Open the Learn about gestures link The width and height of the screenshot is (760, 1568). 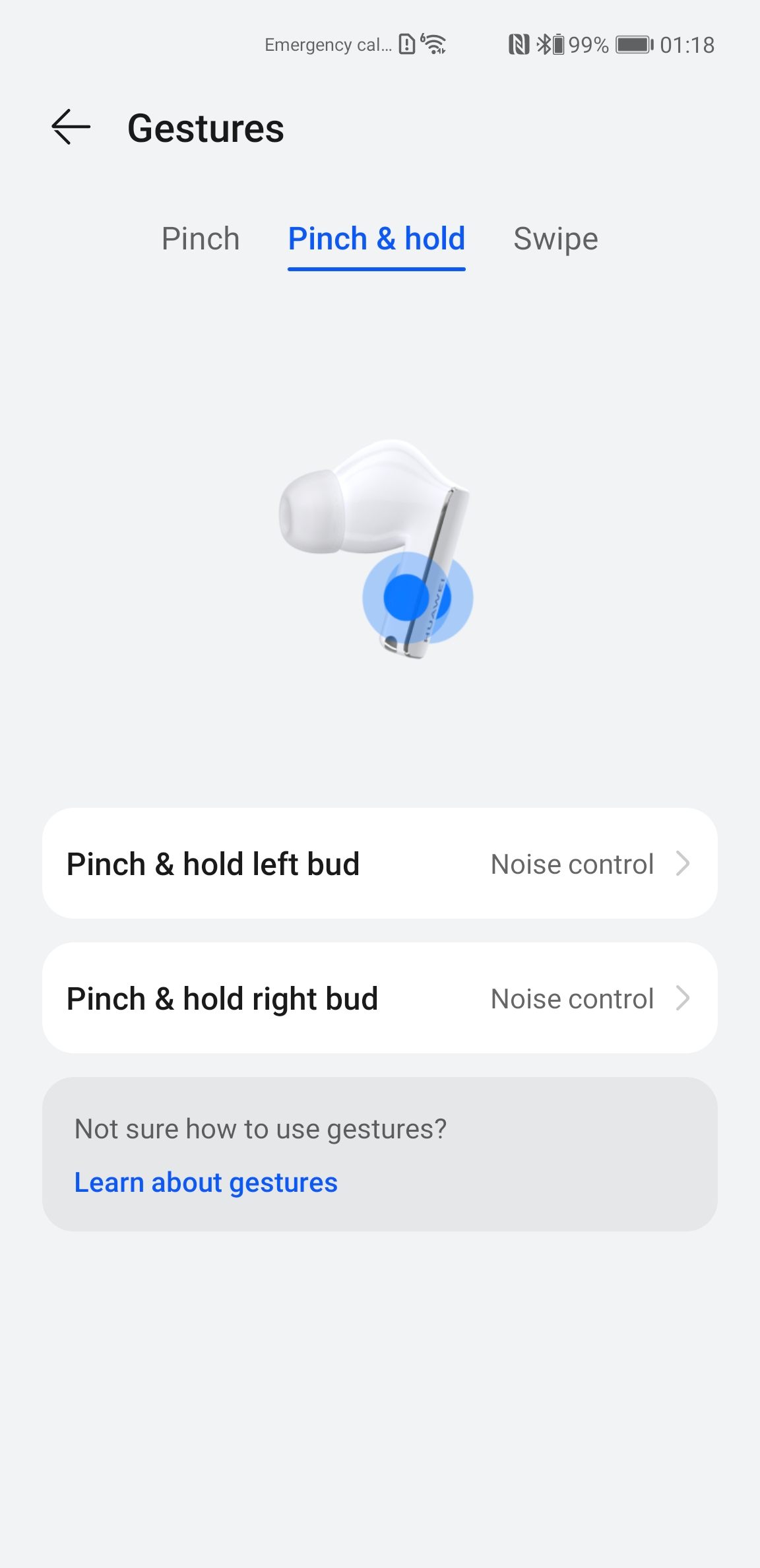[x=206, y=1183]
